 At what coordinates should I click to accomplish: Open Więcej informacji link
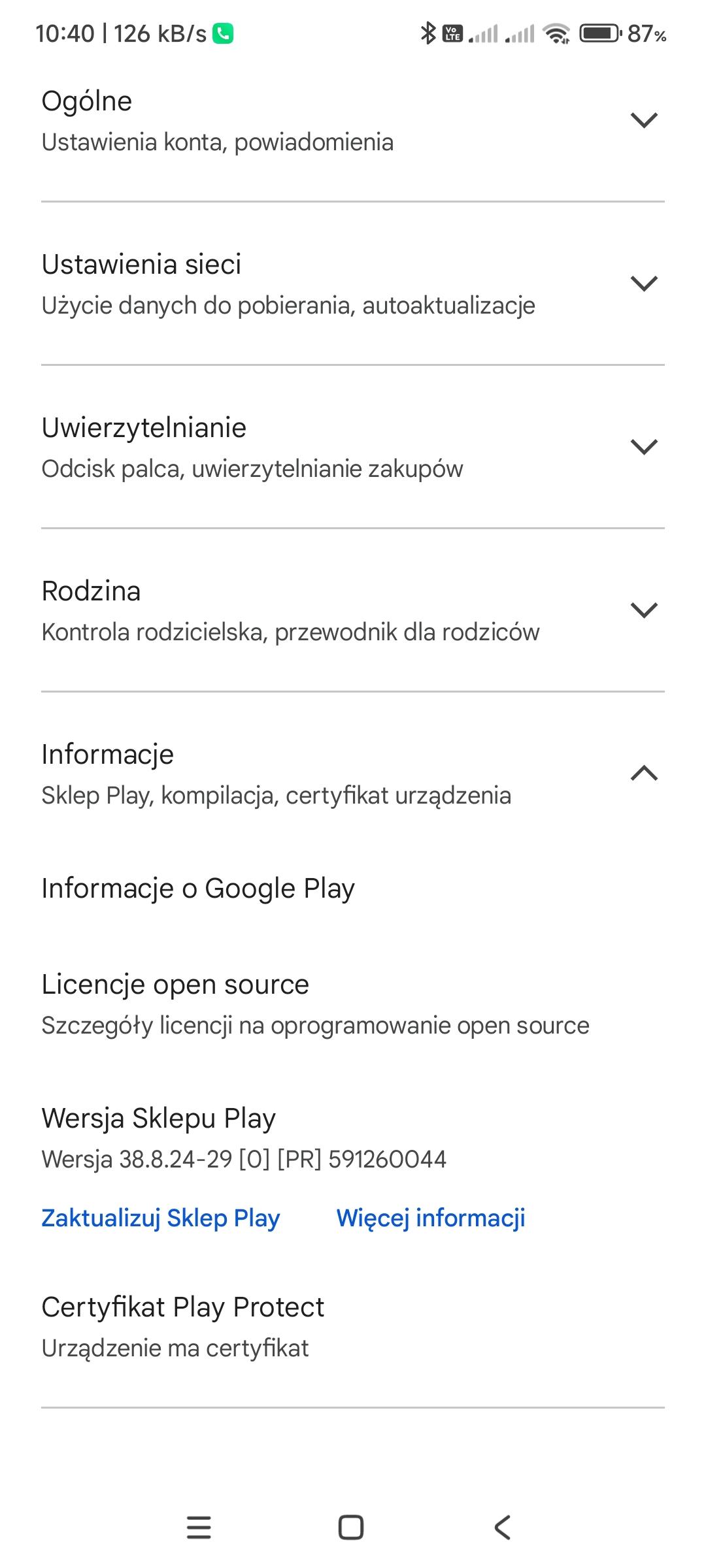pos(431,1218)
